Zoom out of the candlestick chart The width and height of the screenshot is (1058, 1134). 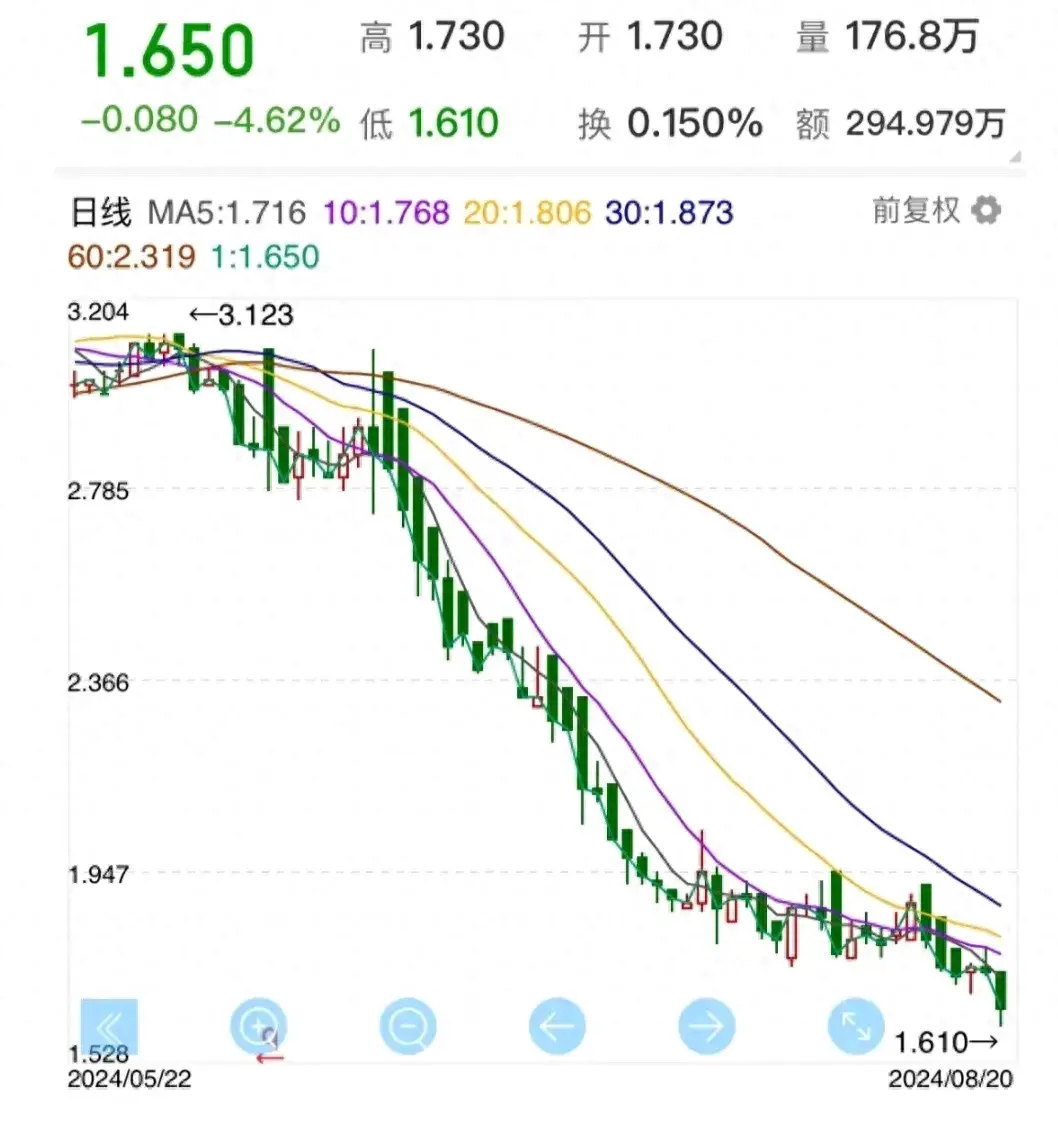coord(408,1026)
